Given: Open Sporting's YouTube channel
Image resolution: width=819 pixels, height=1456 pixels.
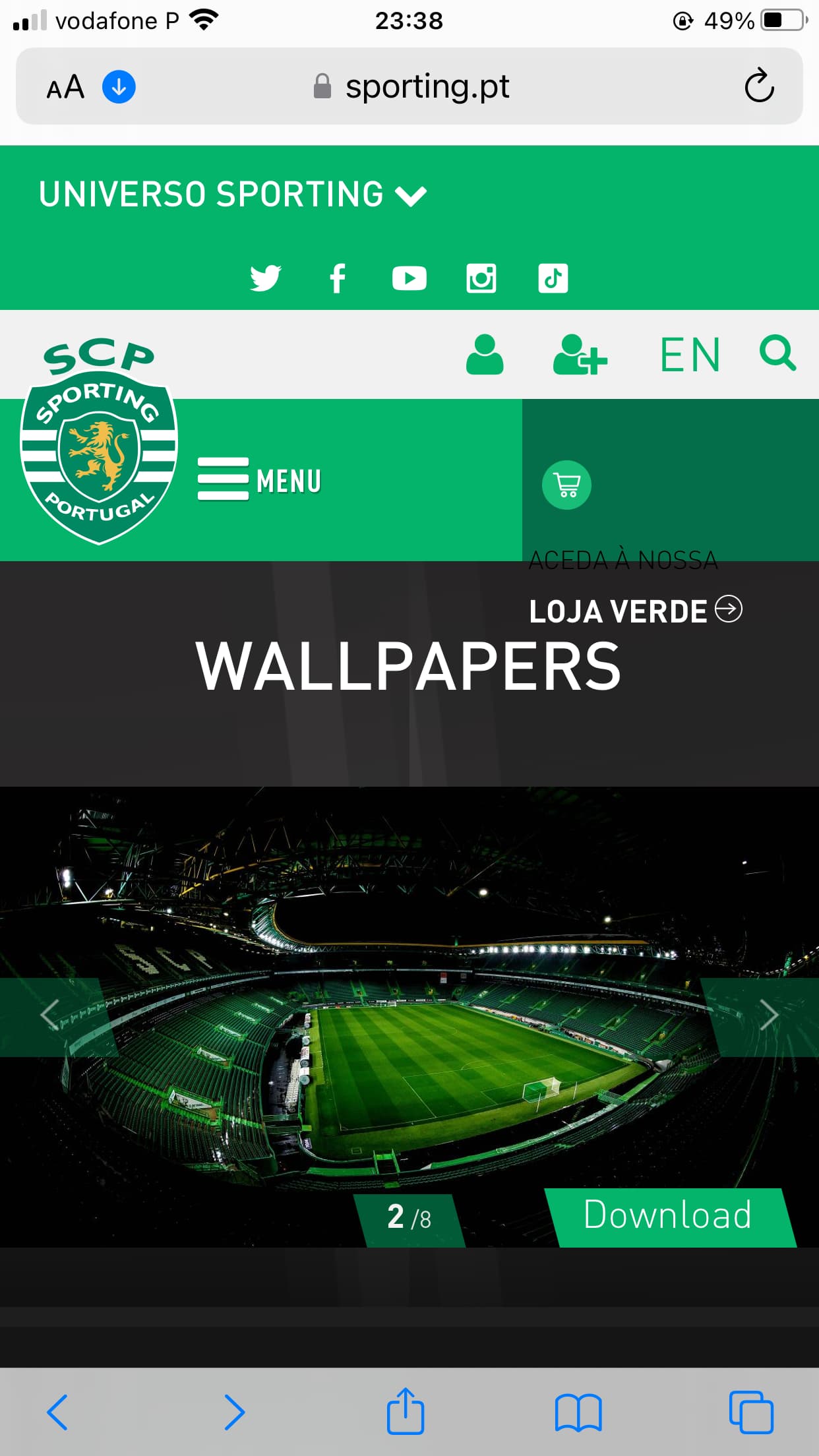Looking at the screenshot, I should [409, 278].
